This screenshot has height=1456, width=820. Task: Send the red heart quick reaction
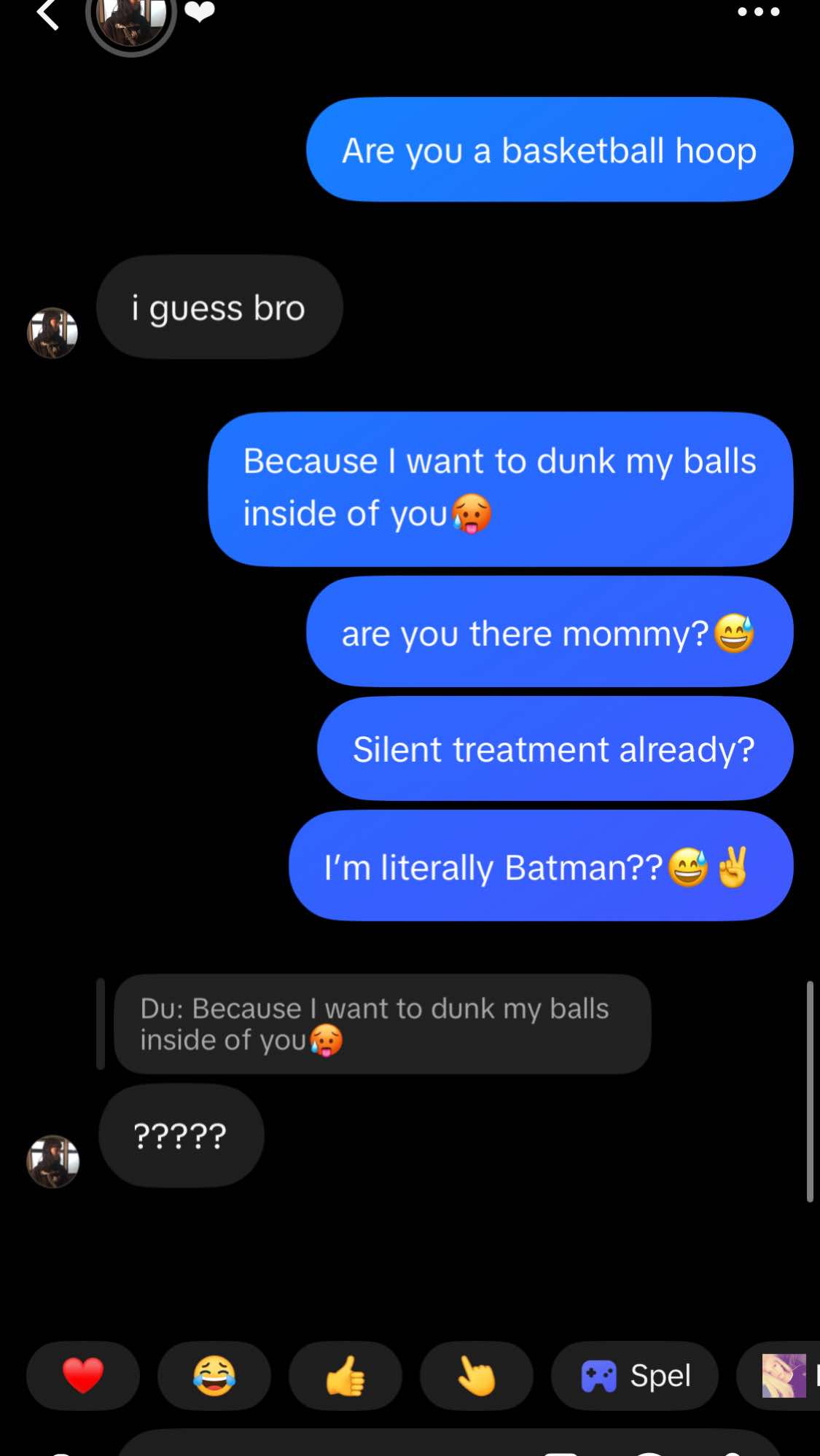[x=83, y=1376]
